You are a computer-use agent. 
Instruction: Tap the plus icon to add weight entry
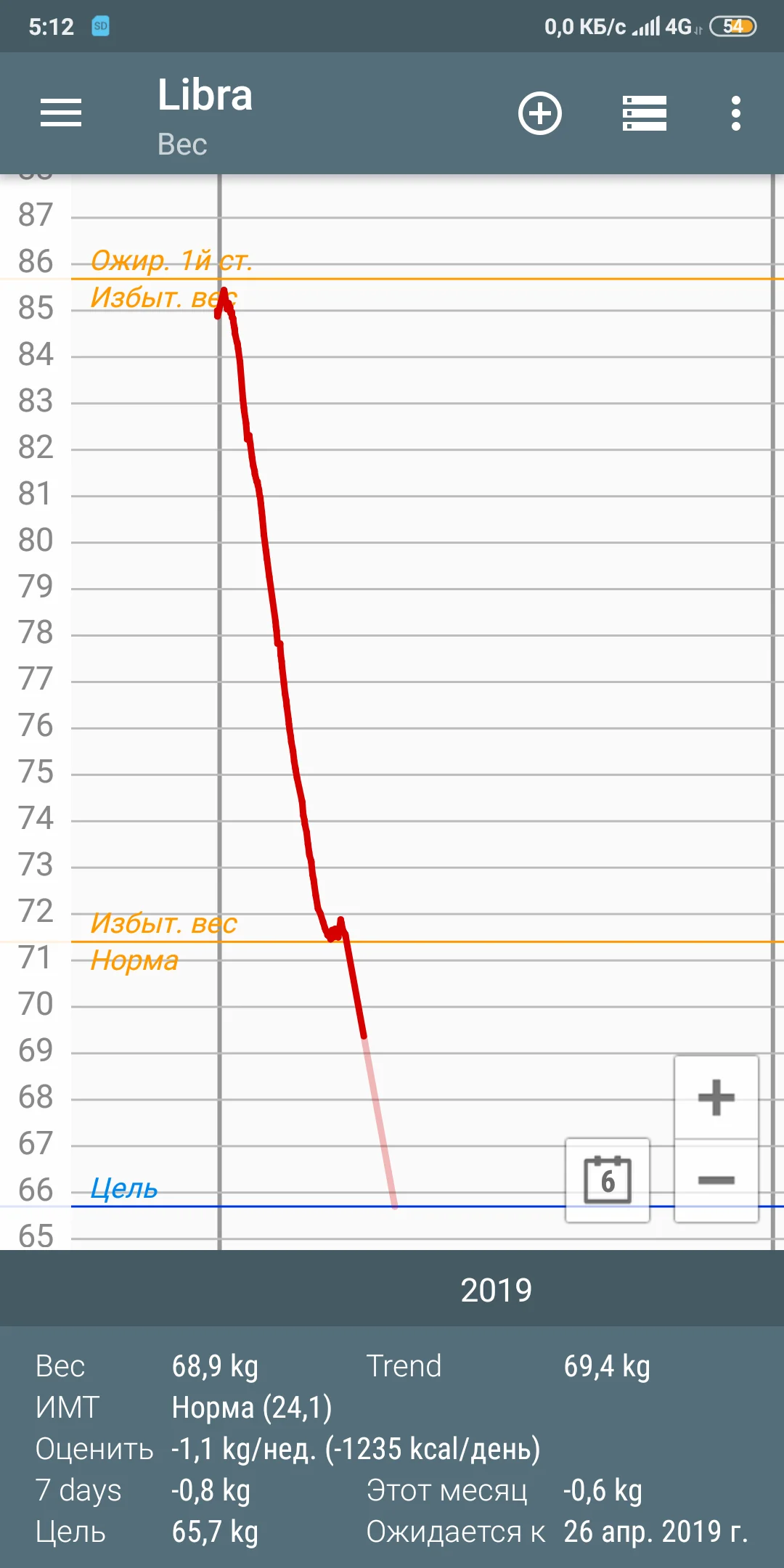point(539,113)
